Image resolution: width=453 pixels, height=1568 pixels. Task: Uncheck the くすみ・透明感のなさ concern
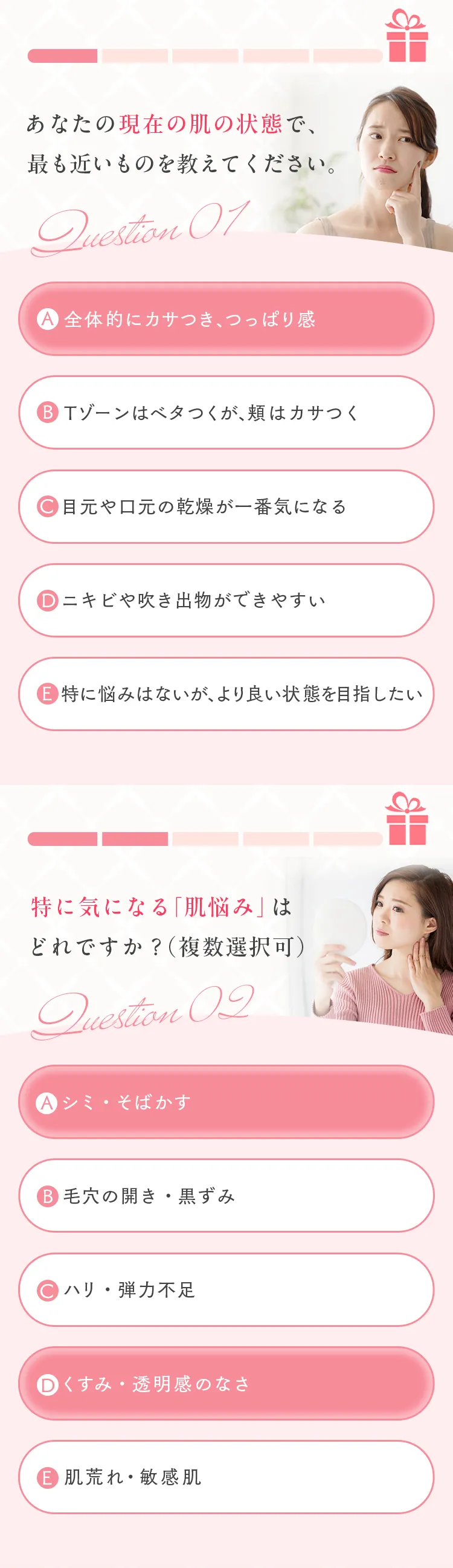coord(226,1383)
